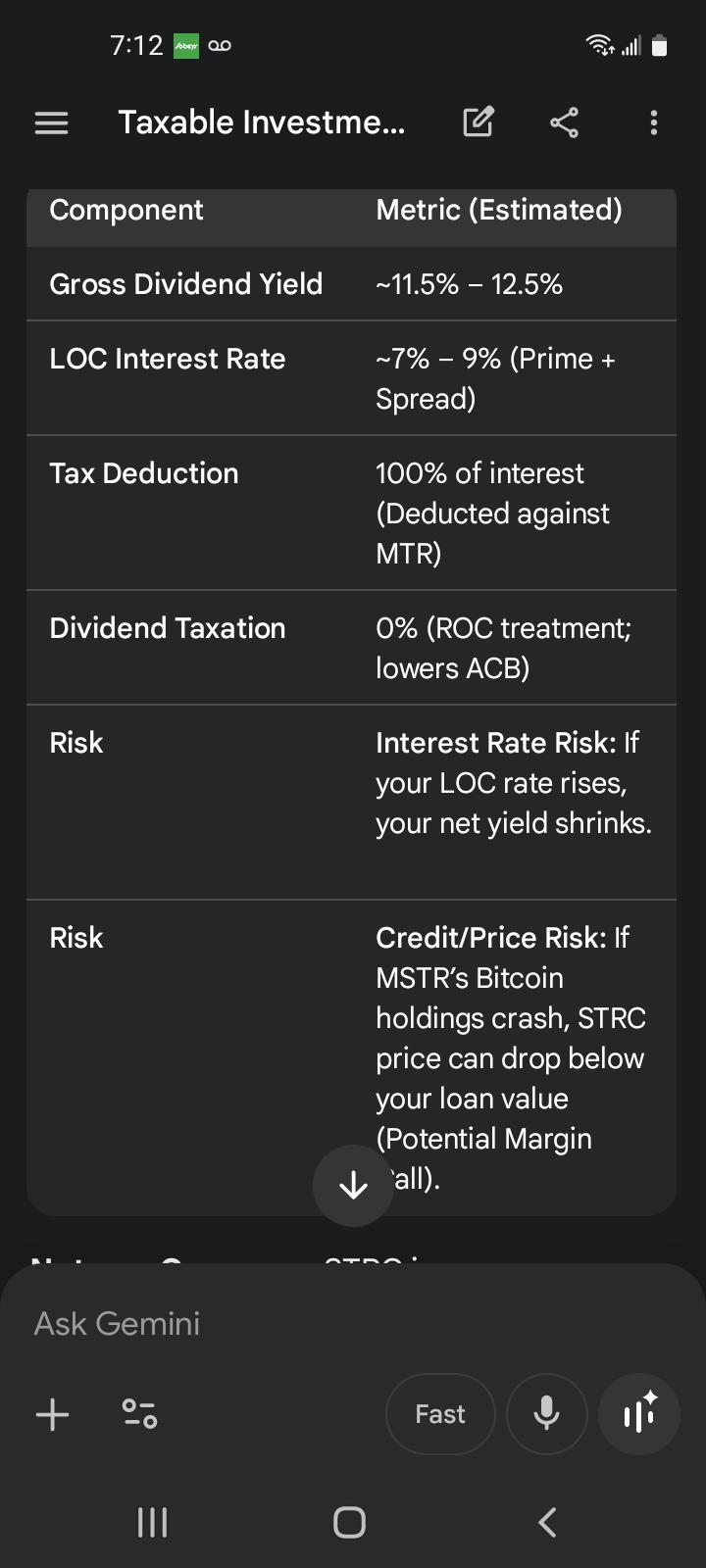Open the tools options icon
Screen dimensions: 706x1568
pyautogui.click(x=138, y=1414)
